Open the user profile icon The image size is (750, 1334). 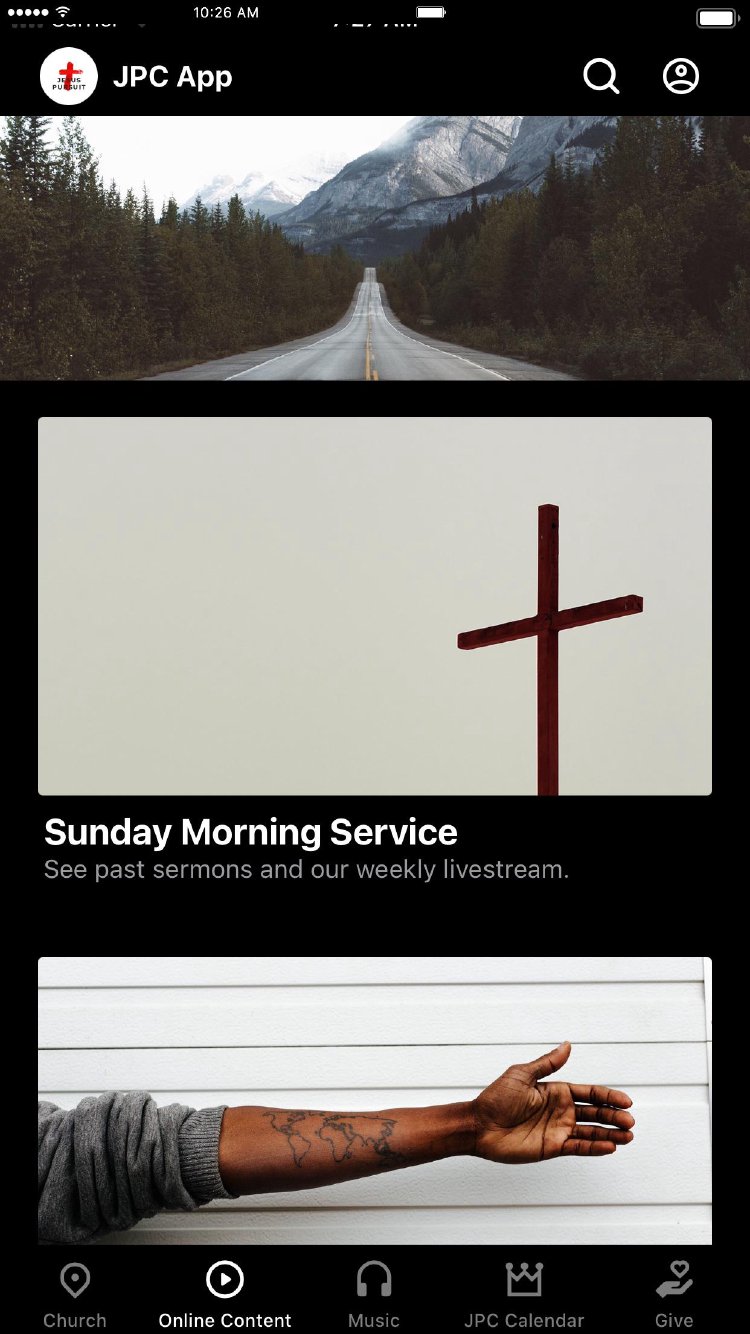point(681,76)
